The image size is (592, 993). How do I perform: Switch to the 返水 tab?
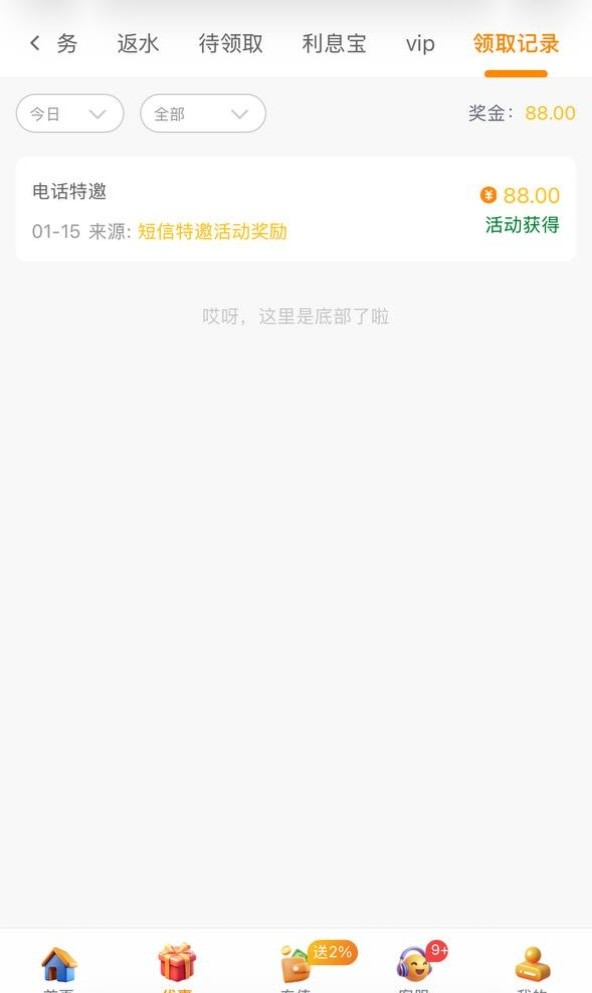click(x=137, y=44)
